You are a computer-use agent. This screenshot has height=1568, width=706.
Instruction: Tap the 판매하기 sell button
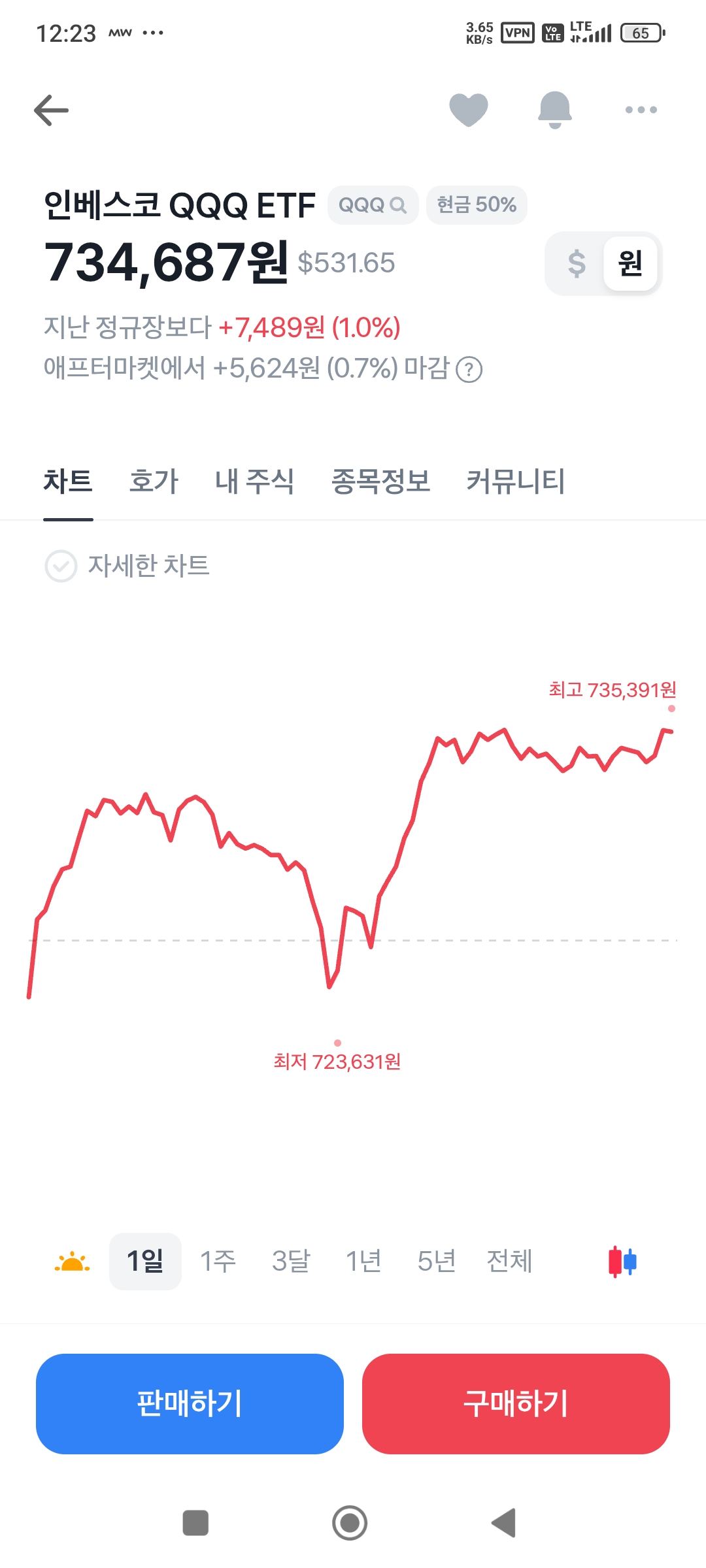[190, 1403]
